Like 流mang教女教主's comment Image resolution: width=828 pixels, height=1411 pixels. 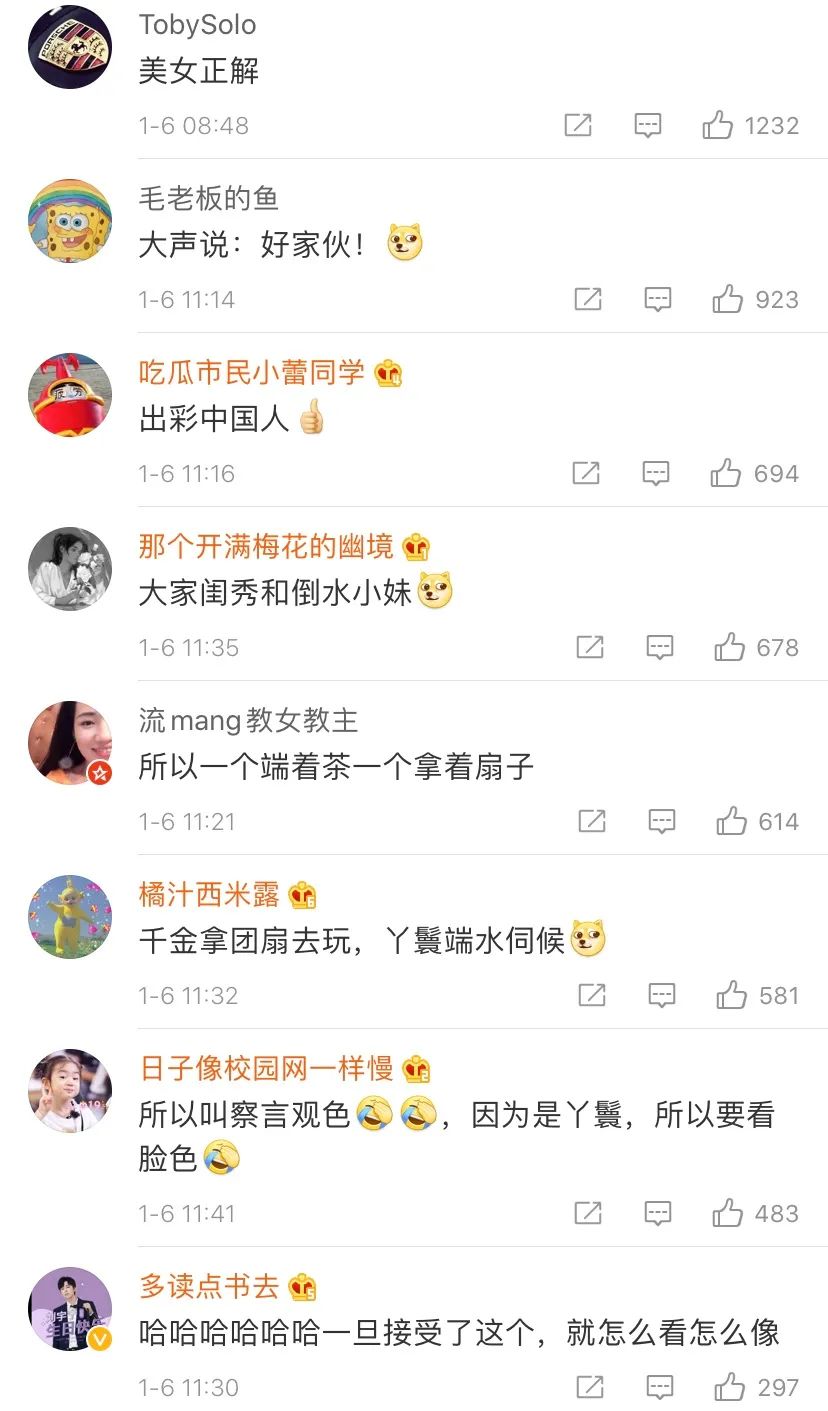[x=731, y=821]
